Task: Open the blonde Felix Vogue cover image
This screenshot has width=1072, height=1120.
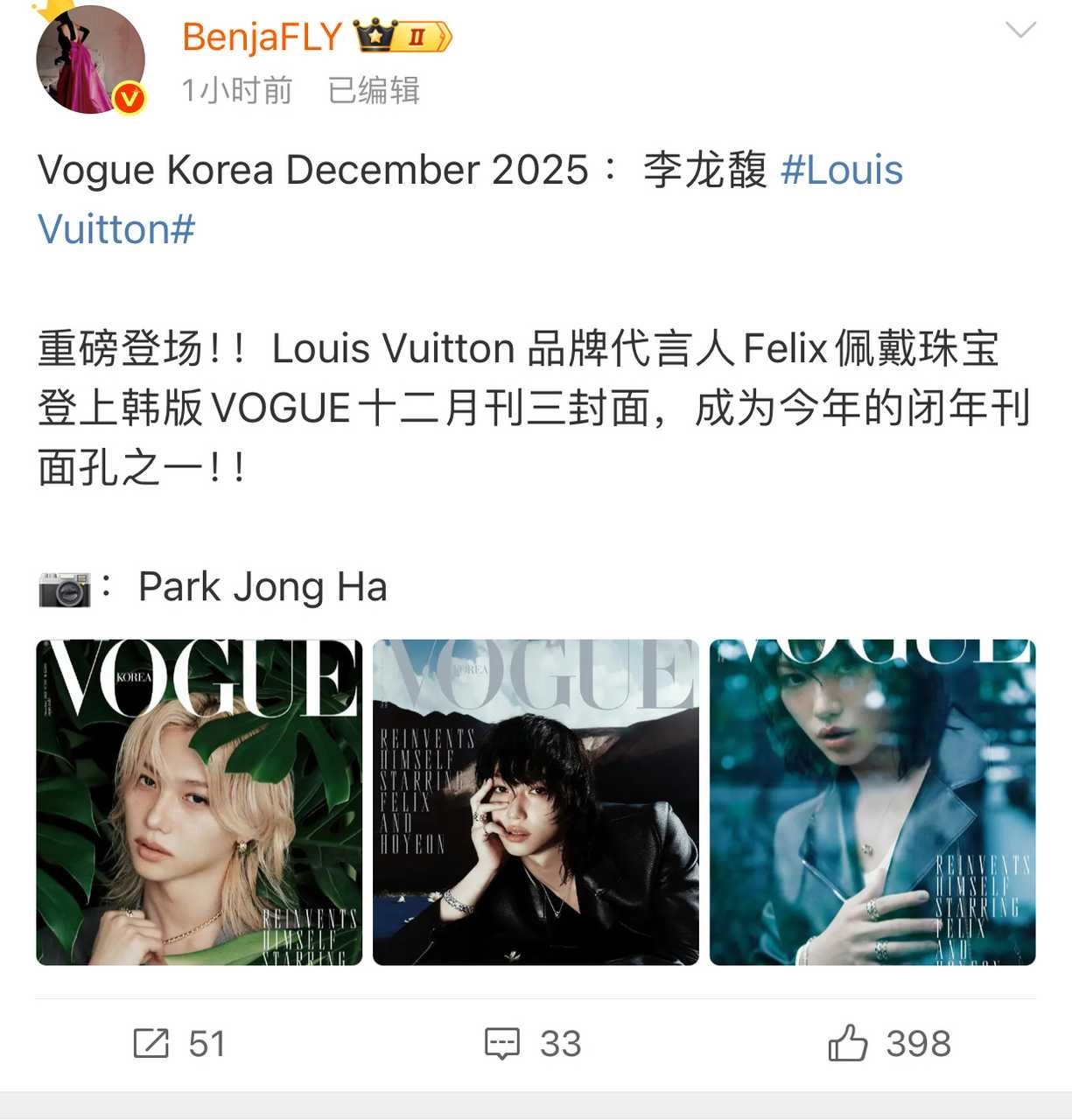Action: (x=198, y=805)
